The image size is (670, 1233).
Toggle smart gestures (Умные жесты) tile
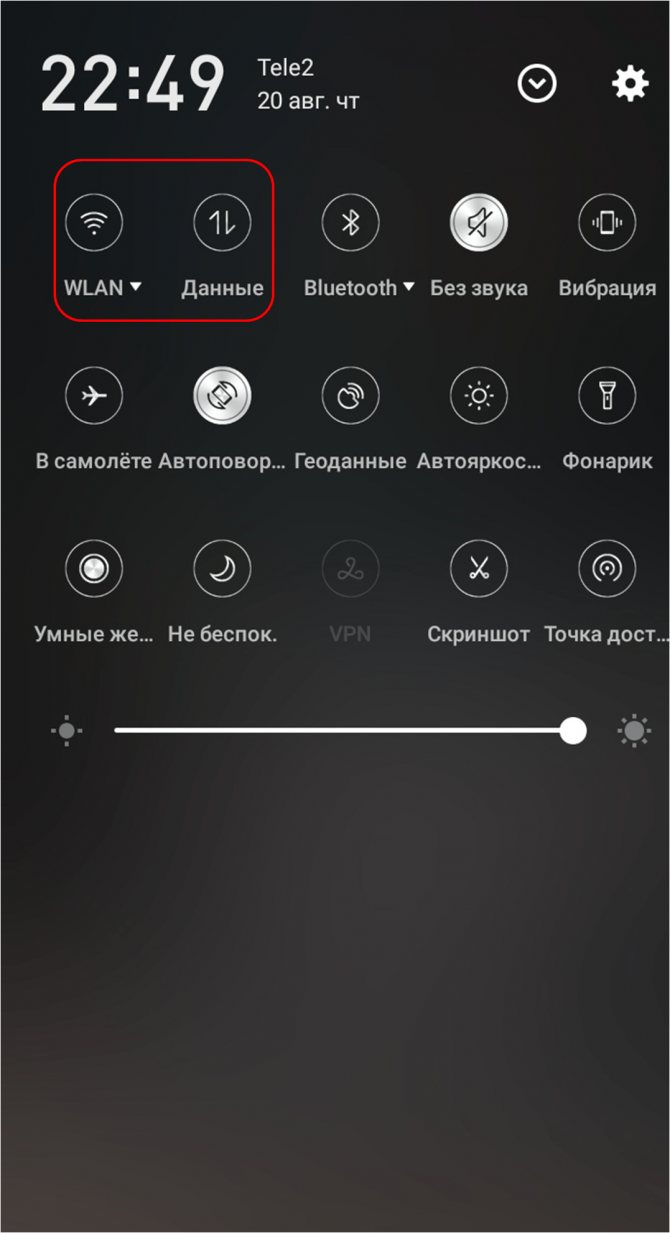[94, 569]
